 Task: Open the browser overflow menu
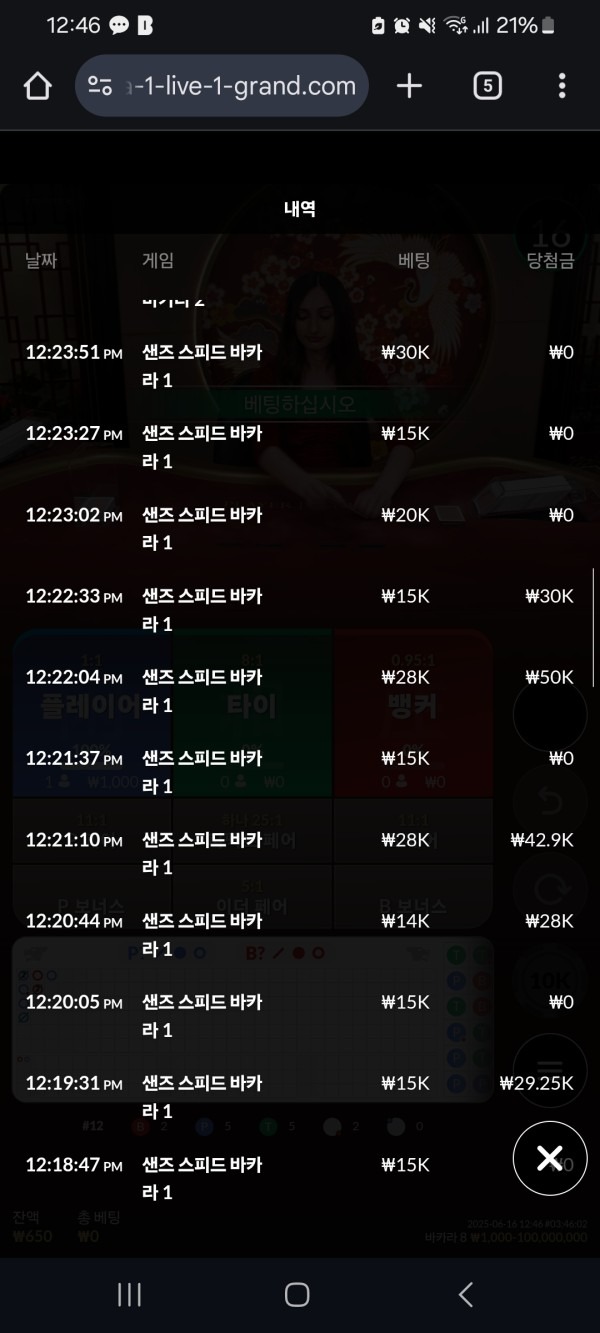(562, 86)
